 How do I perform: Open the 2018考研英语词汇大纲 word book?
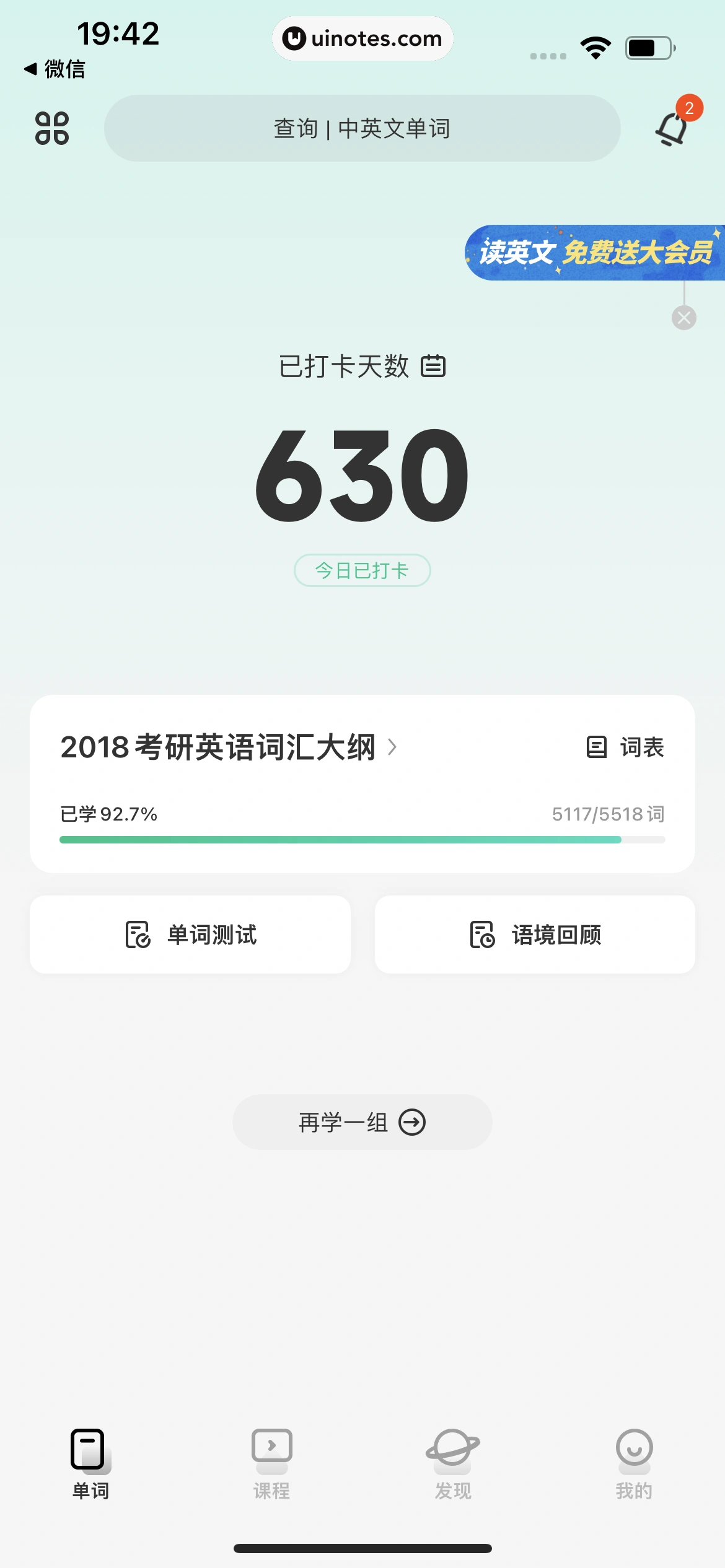[x=228, y=747]
